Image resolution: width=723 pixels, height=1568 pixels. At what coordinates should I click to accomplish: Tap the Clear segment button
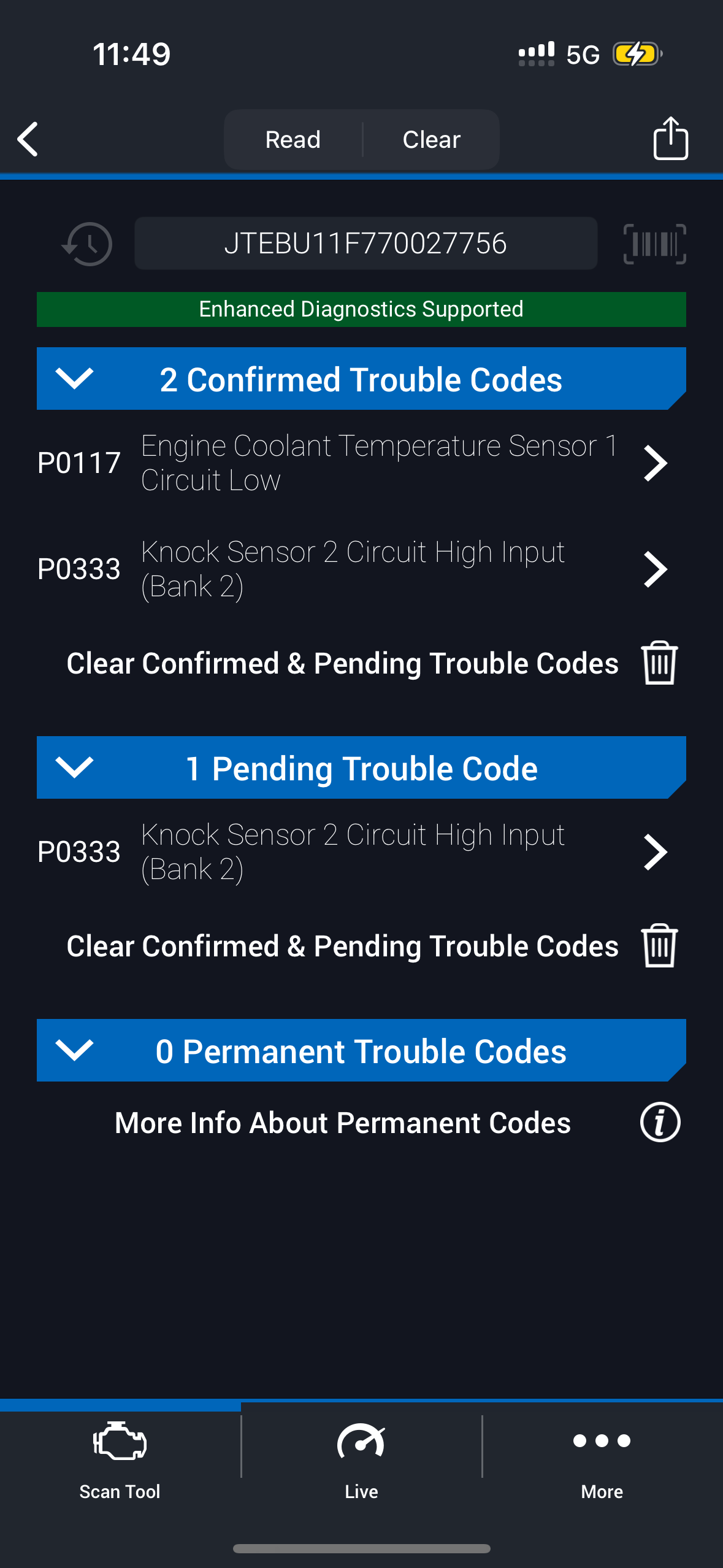[431, 140]
